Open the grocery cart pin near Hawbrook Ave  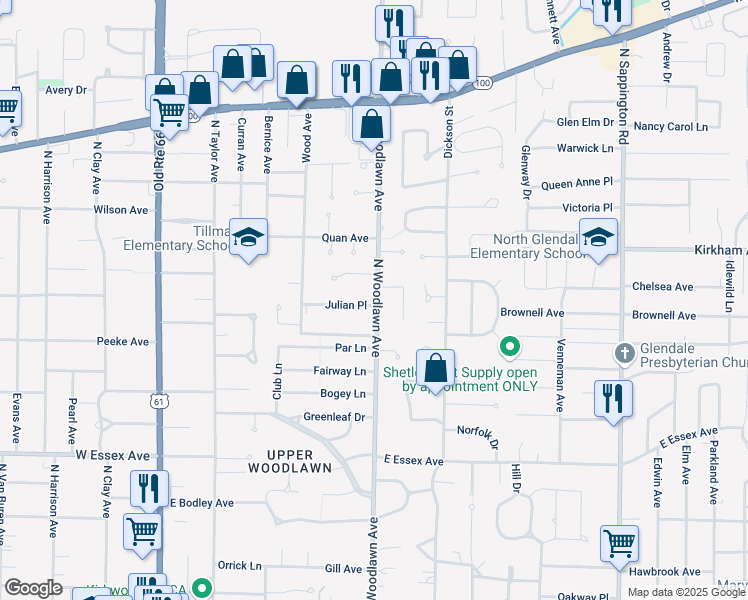coord(619,544)
